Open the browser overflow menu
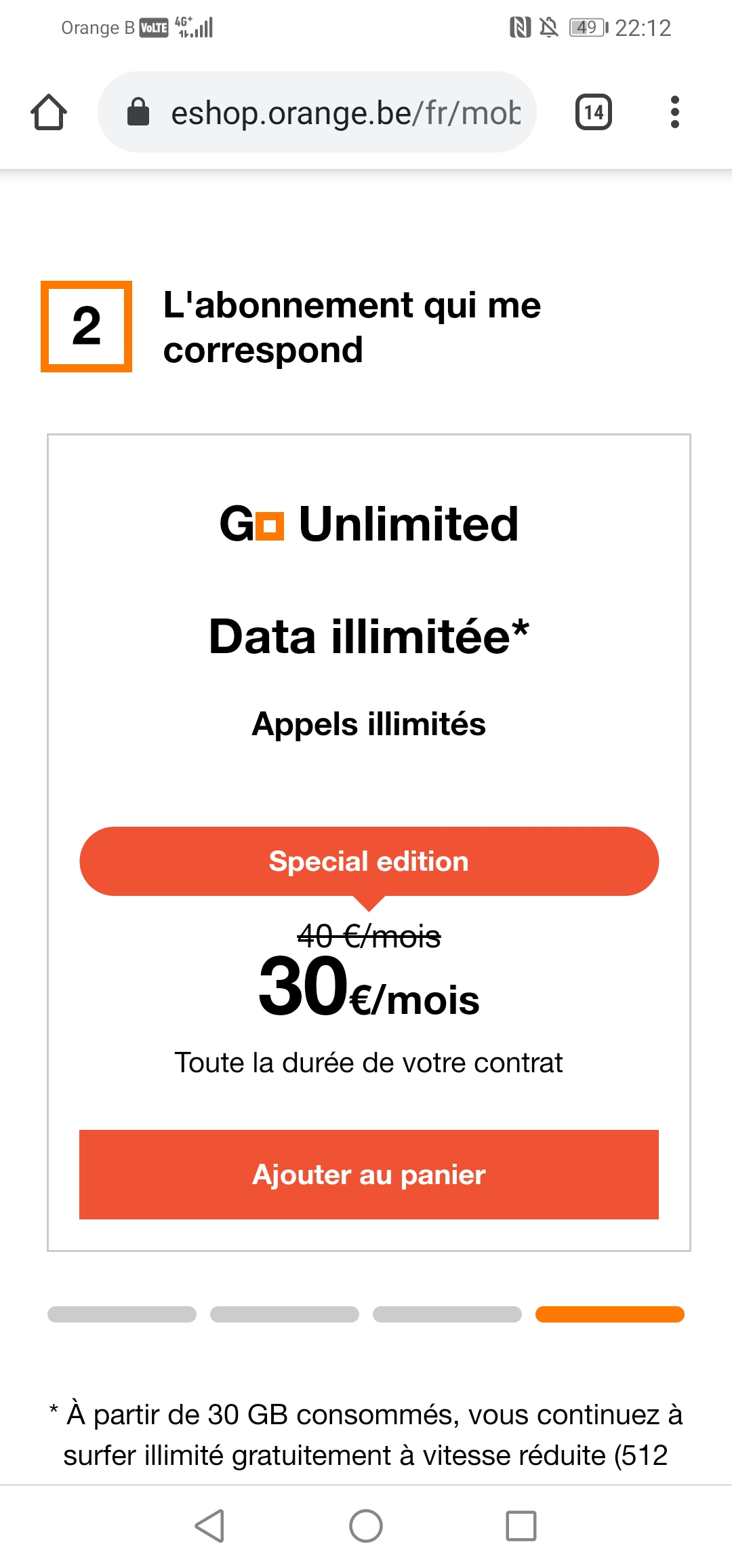Viewport: 732px width, 1568px height. pos(674,112)
